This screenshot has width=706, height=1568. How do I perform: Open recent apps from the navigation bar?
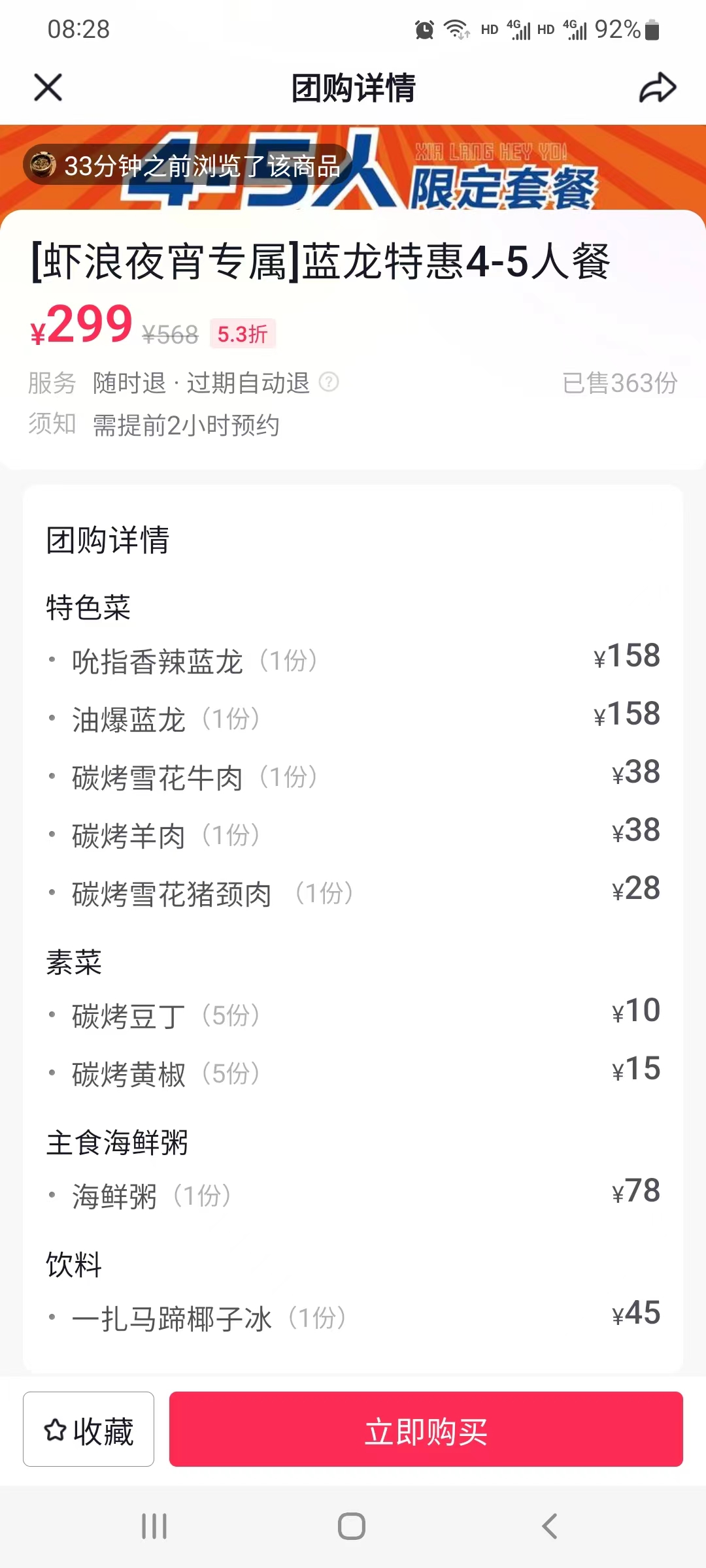click(x=154, y=1526)
